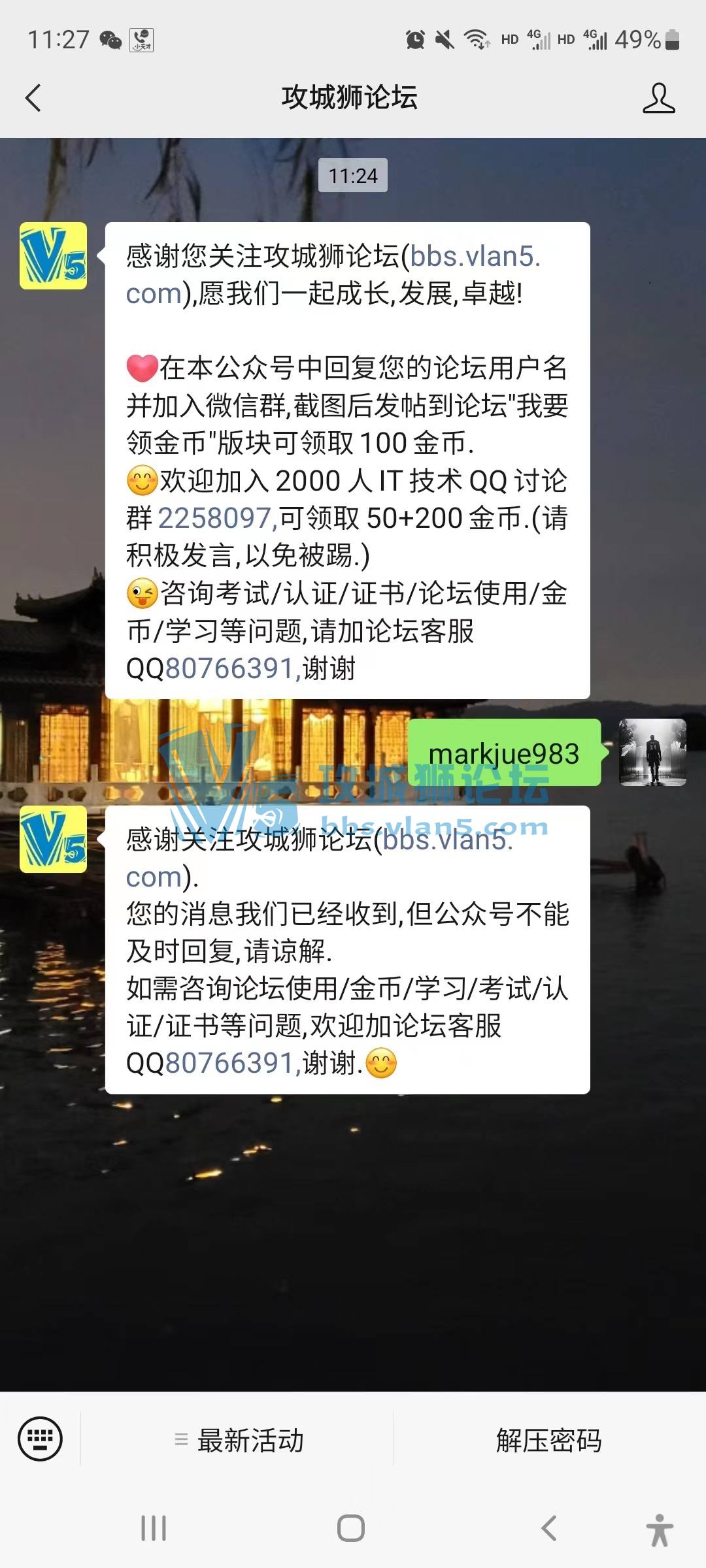Screen dimensions: 706x1568
Task: Switch to keyboard input mode
Action: tap(40, 1439)
